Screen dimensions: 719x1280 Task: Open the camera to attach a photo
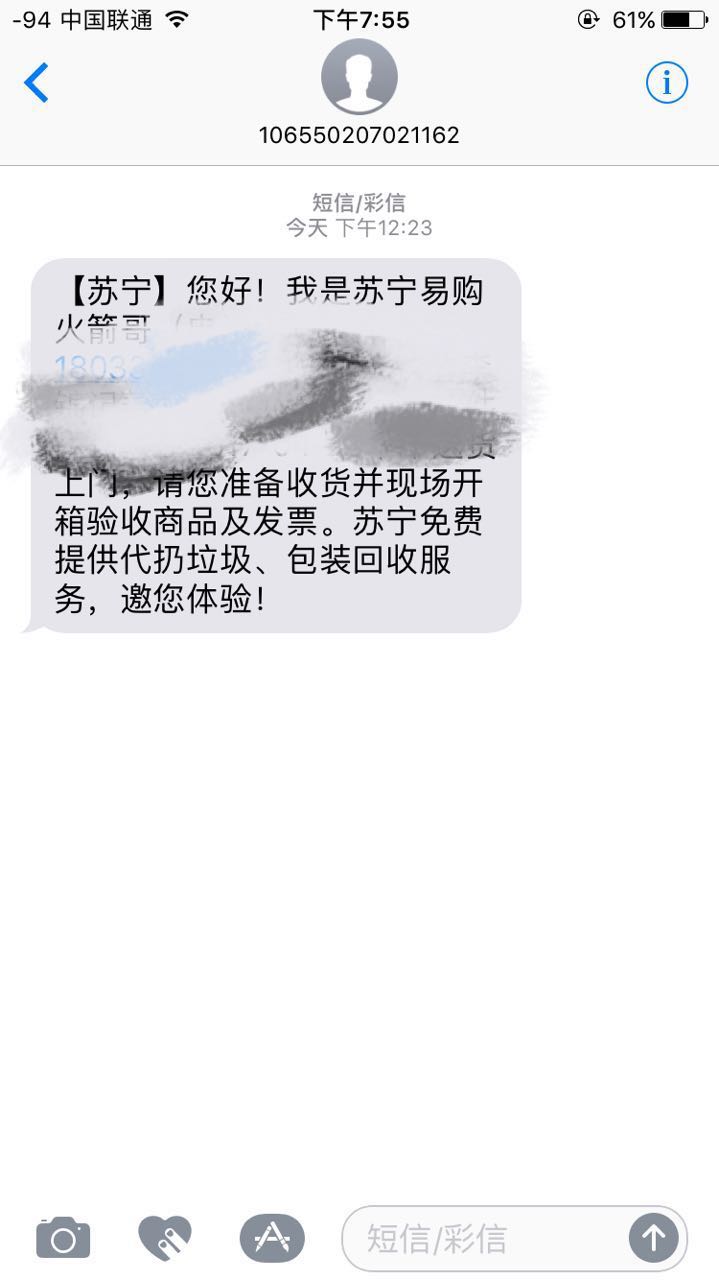[x=63, y=1239]
